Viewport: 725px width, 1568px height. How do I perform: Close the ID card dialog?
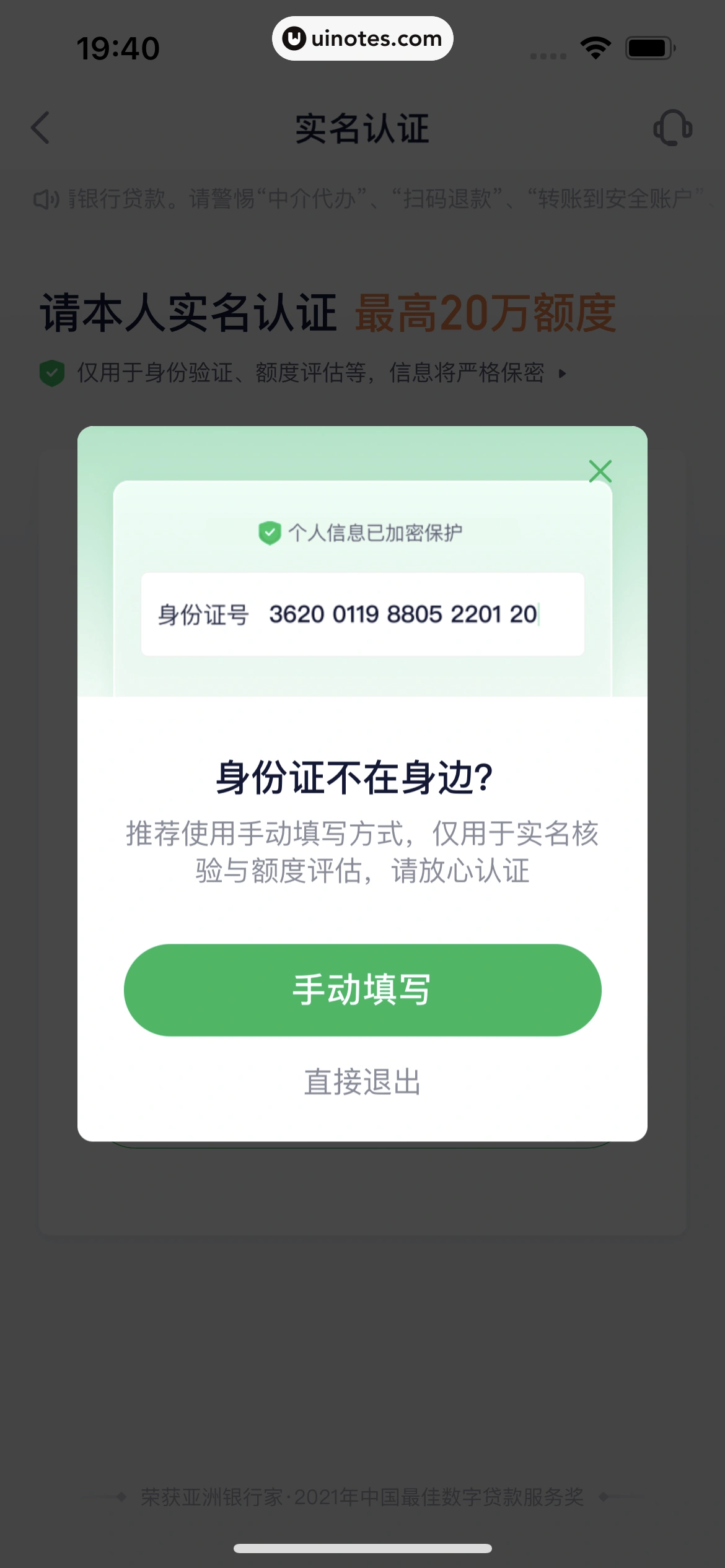(600, 471)
